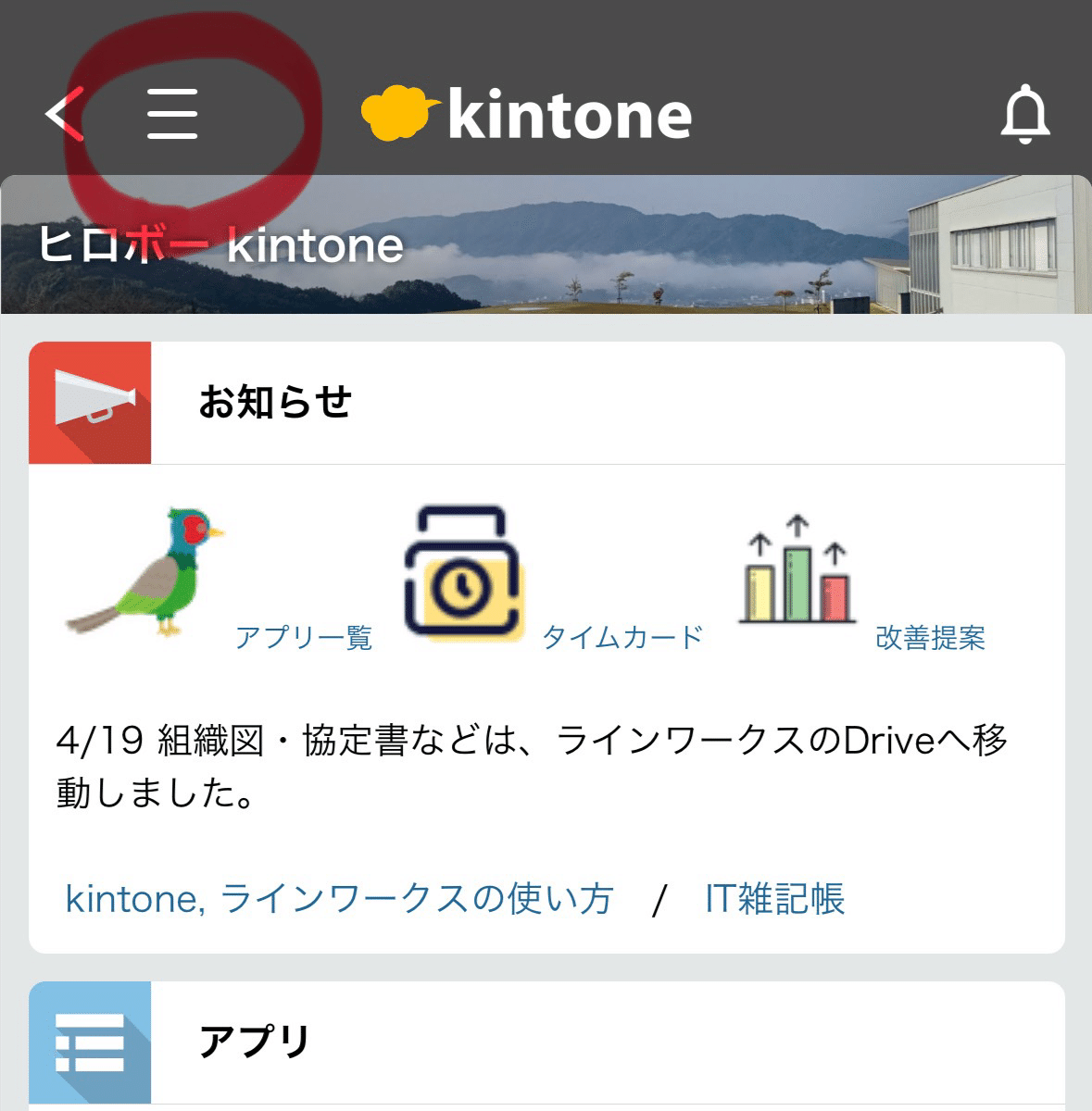Select the pheasant bird image for app list
Screen dimensions: 1092x1111
pyautogui.click(x=153, y=569)
